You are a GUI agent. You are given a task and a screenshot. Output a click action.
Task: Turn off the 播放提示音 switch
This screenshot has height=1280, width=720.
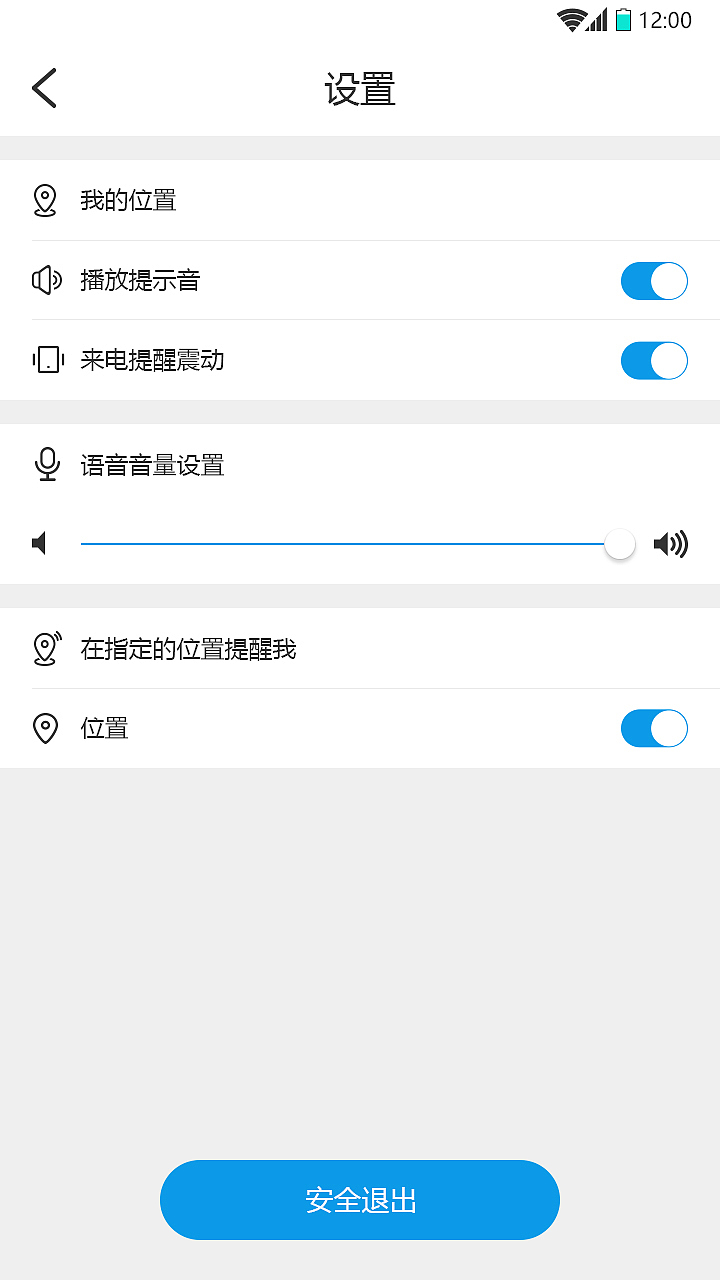654,281
